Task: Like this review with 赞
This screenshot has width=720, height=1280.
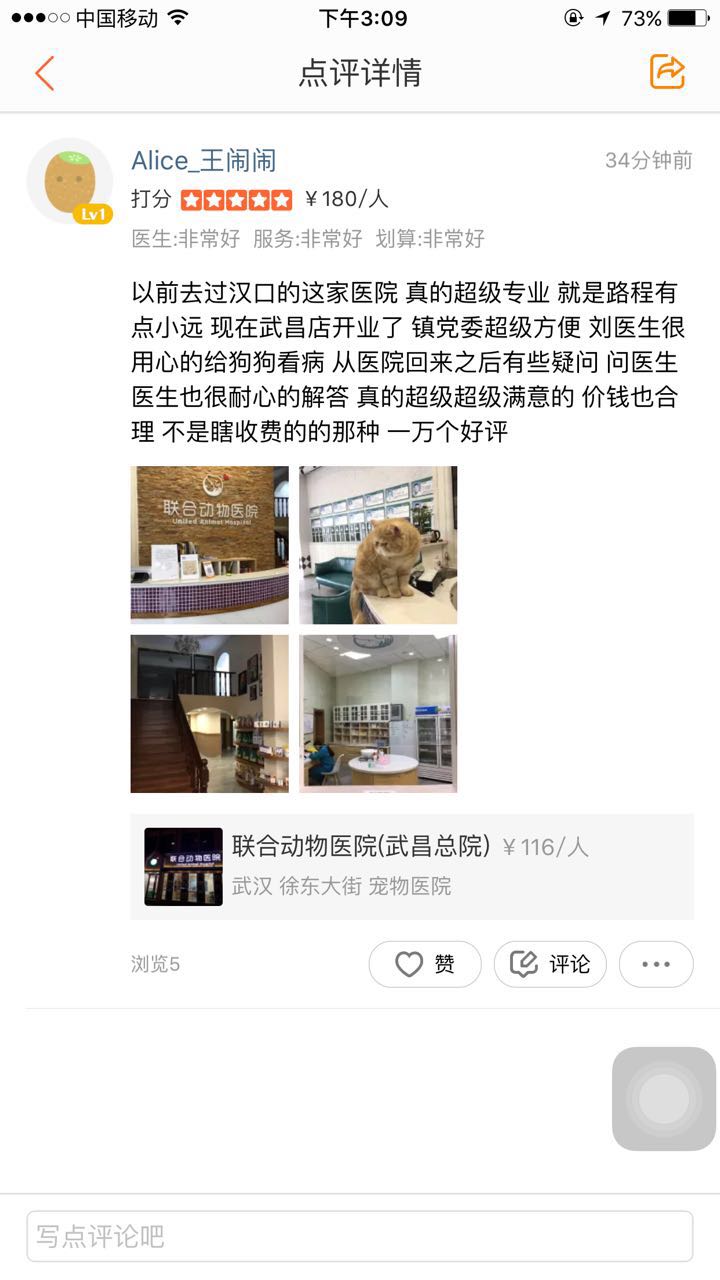Action: (x=425, y=964)
